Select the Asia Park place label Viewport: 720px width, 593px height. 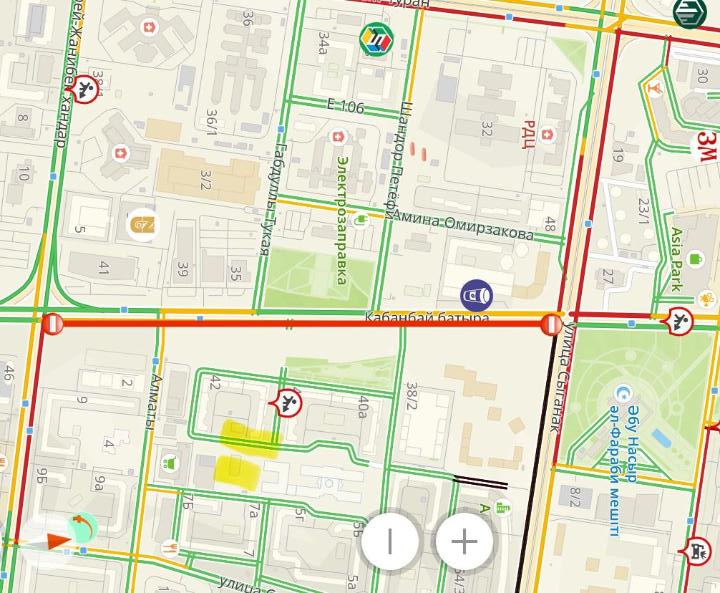coord(676,255)
